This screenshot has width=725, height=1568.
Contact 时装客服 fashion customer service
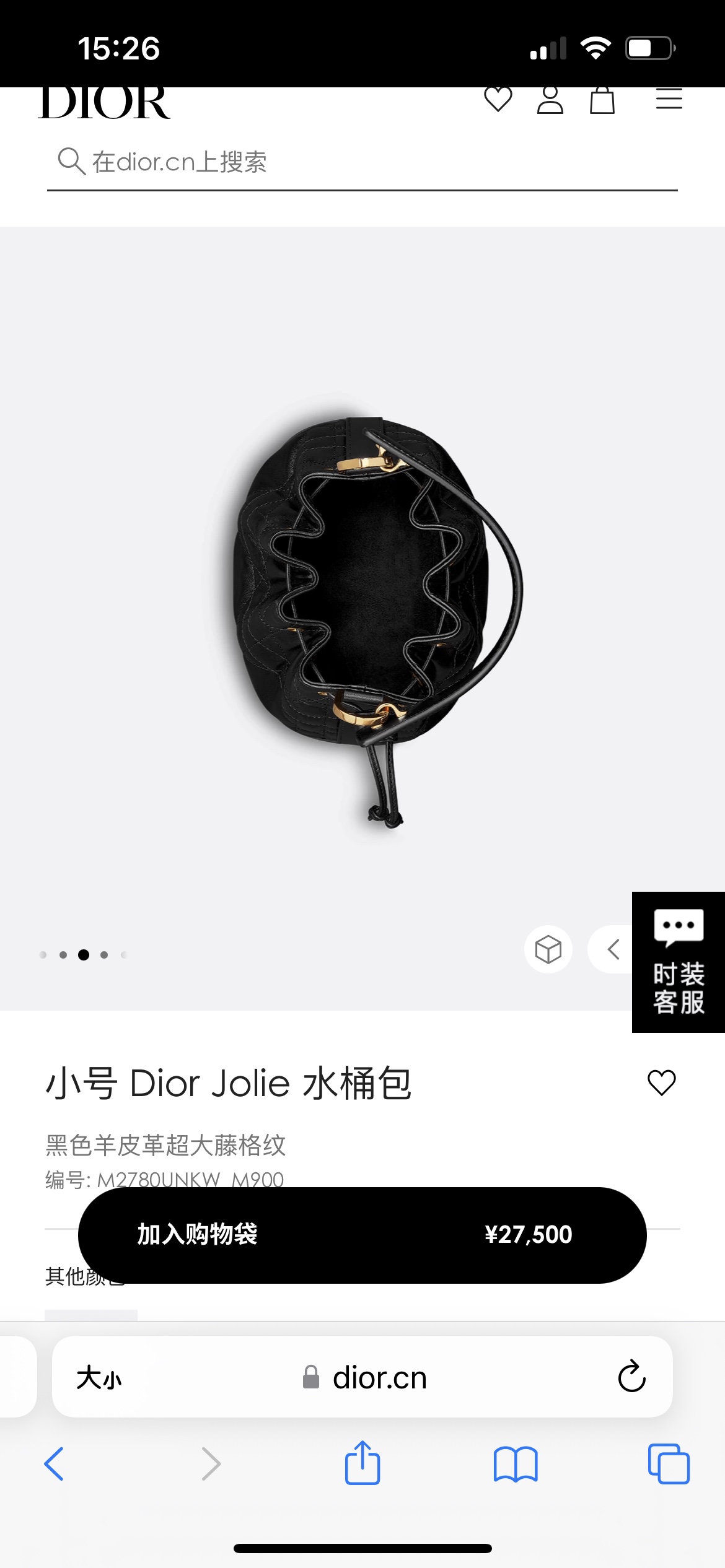point(679,962)
